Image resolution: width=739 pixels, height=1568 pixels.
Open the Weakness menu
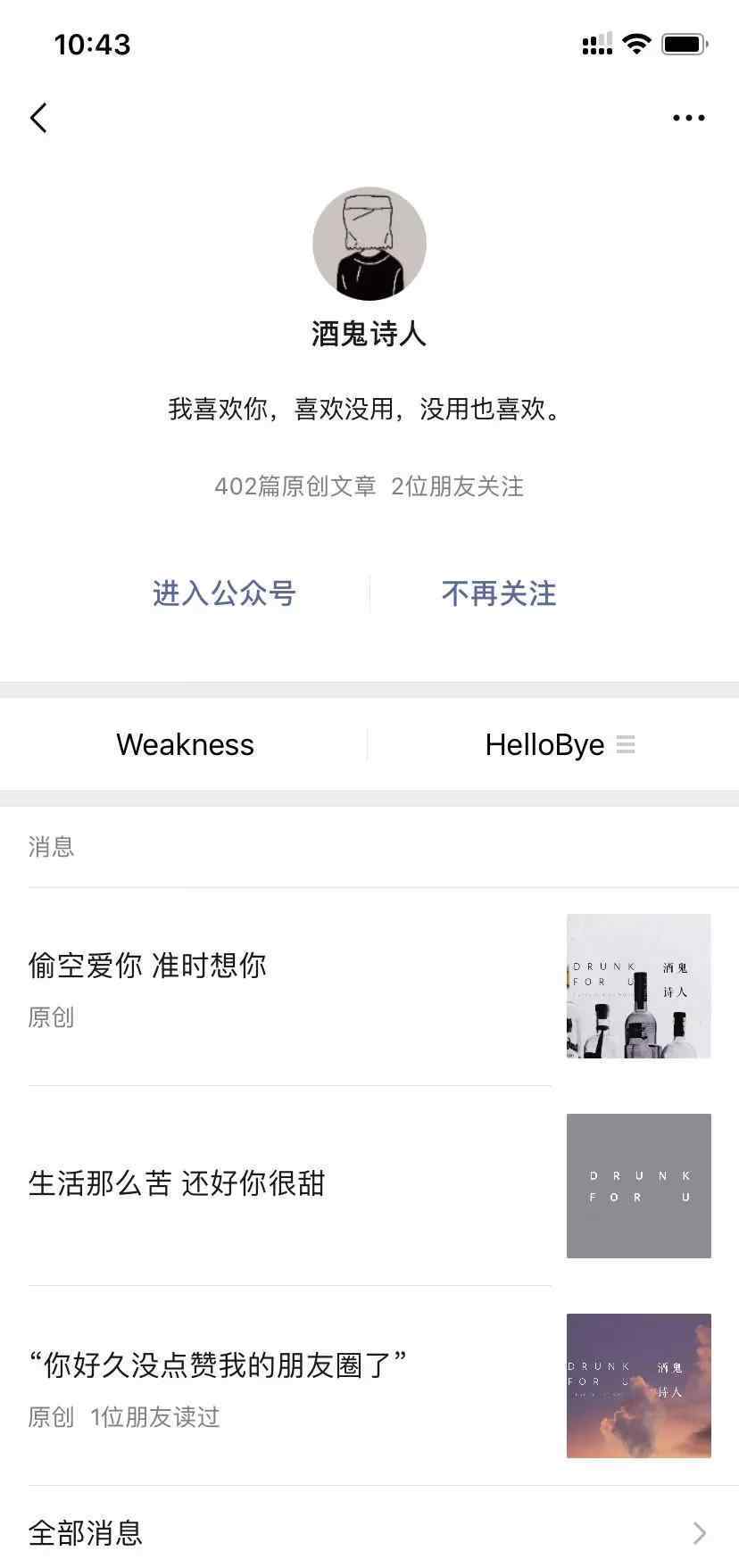(x=185, y=744)
